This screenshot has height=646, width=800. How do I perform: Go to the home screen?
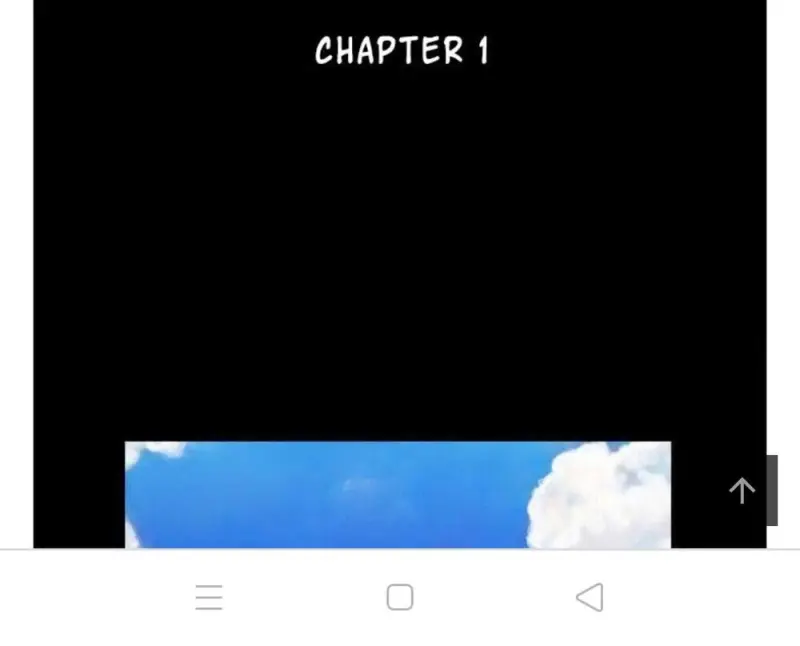coord(400,597)
